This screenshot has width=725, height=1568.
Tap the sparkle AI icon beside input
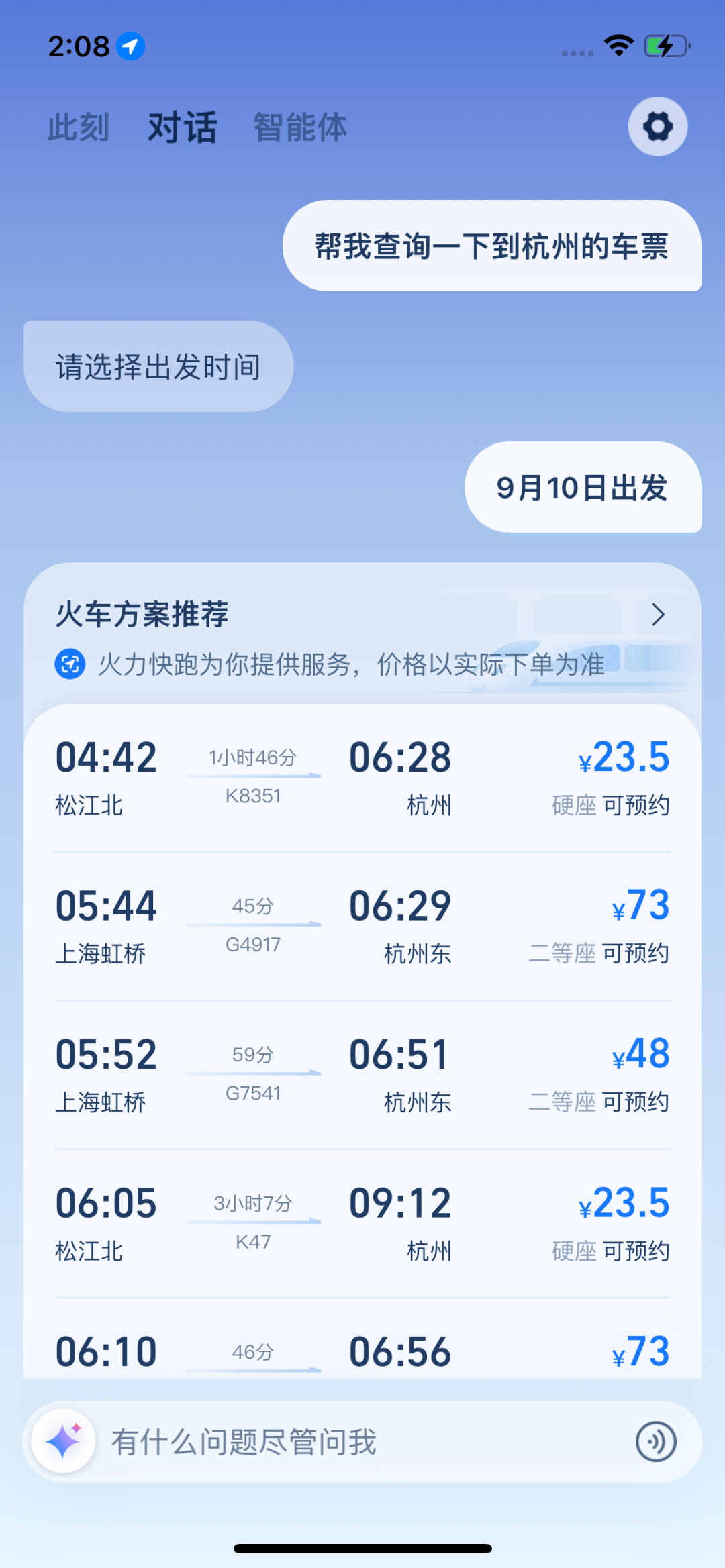[64, 1441]
